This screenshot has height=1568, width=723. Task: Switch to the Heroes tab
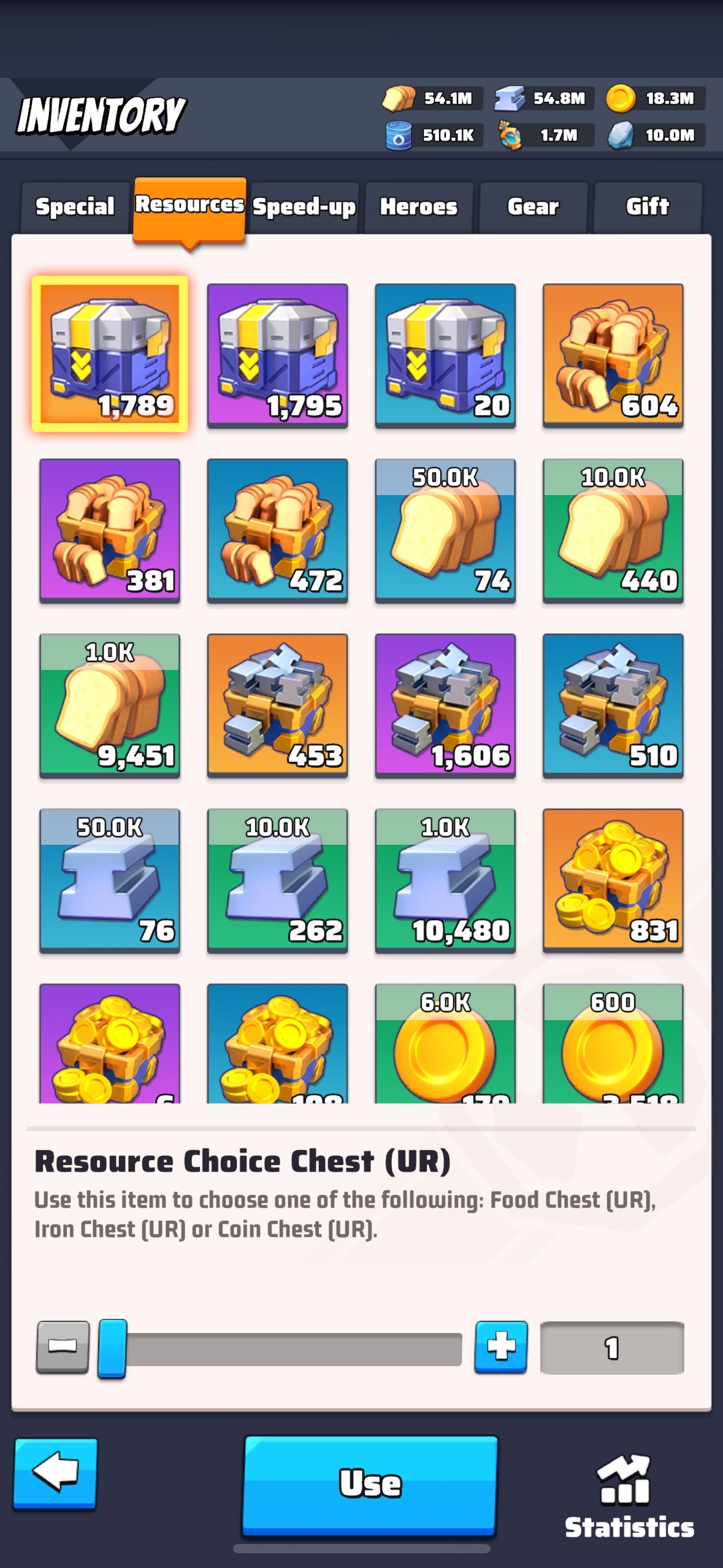pos(419,207)
